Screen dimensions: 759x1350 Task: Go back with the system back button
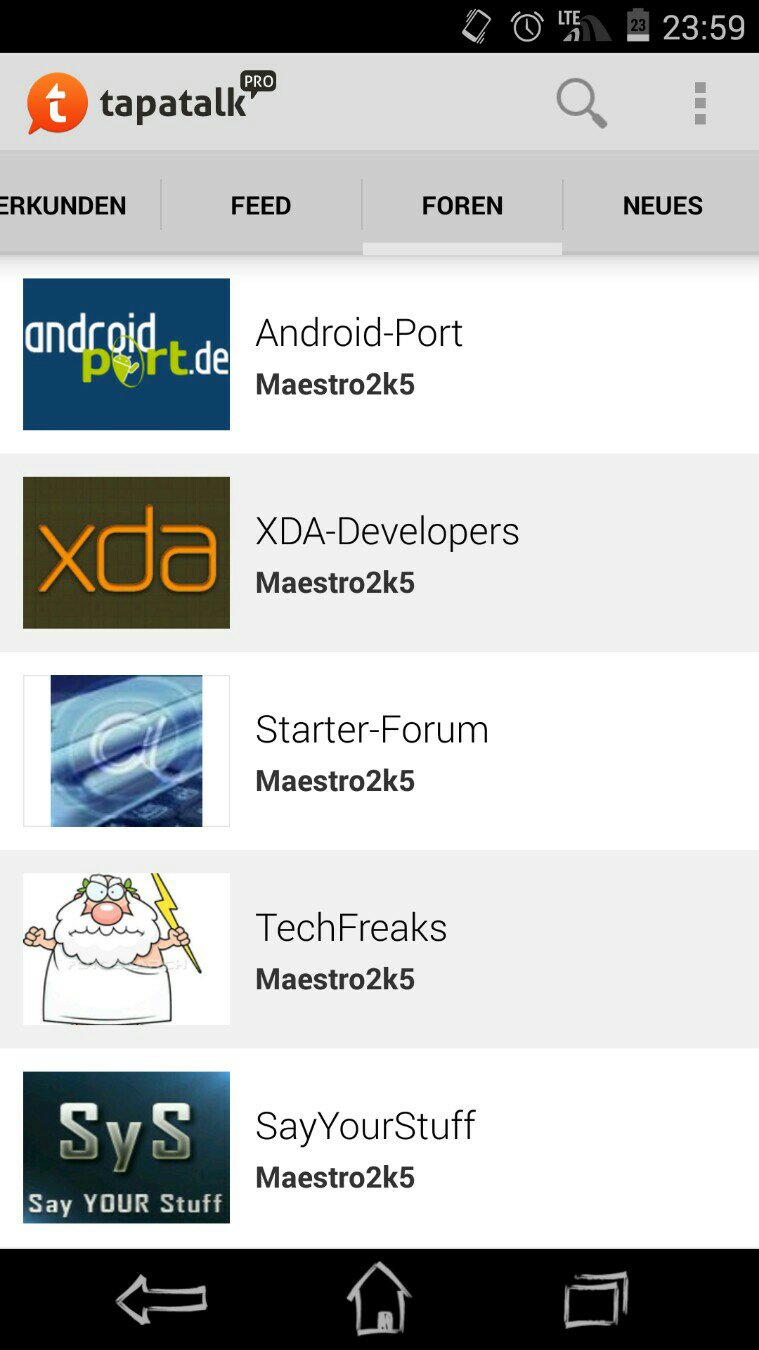pos(161,1299)
